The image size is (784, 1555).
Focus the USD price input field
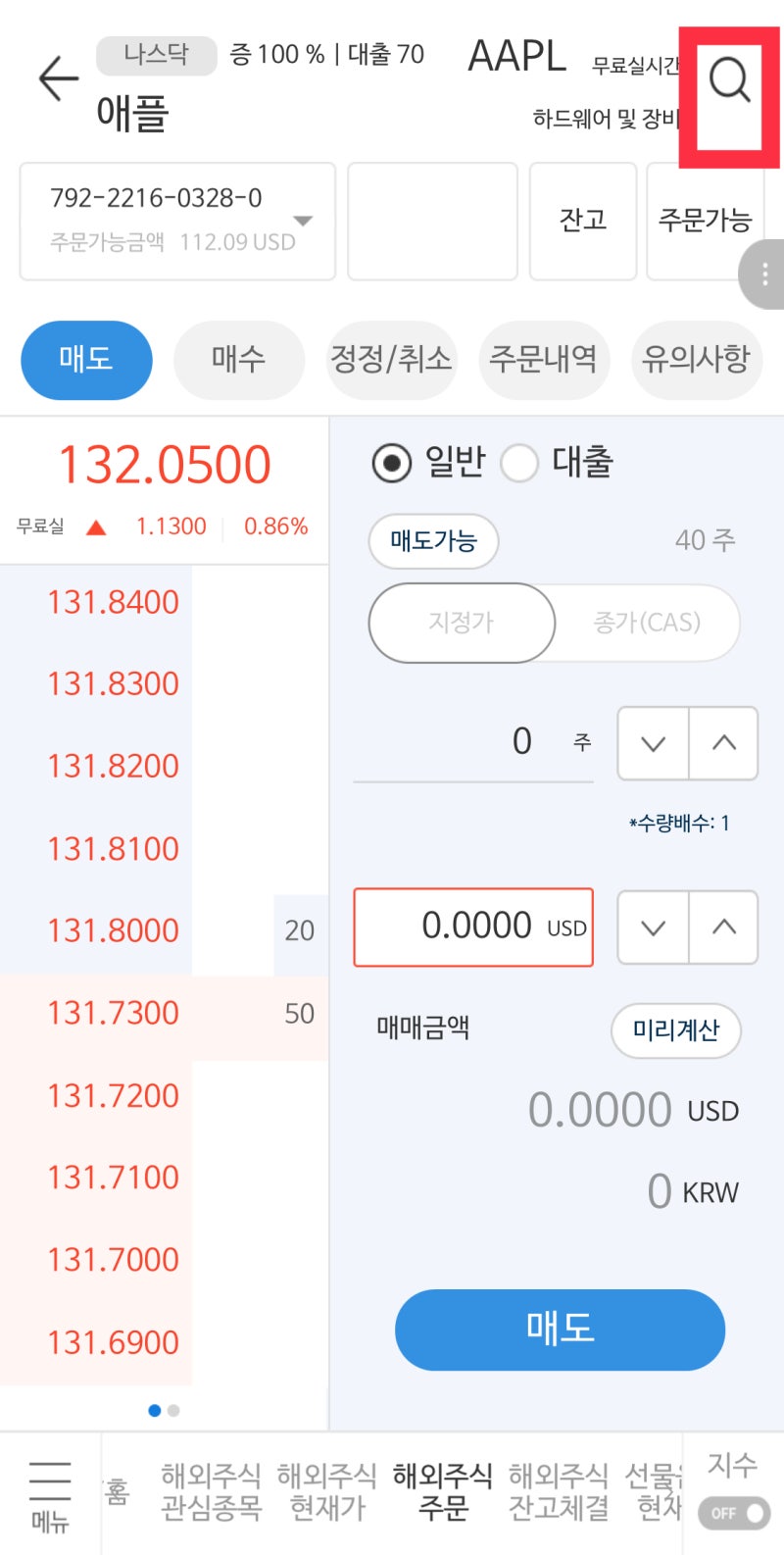pyautogui.click(x=473, y=928)
